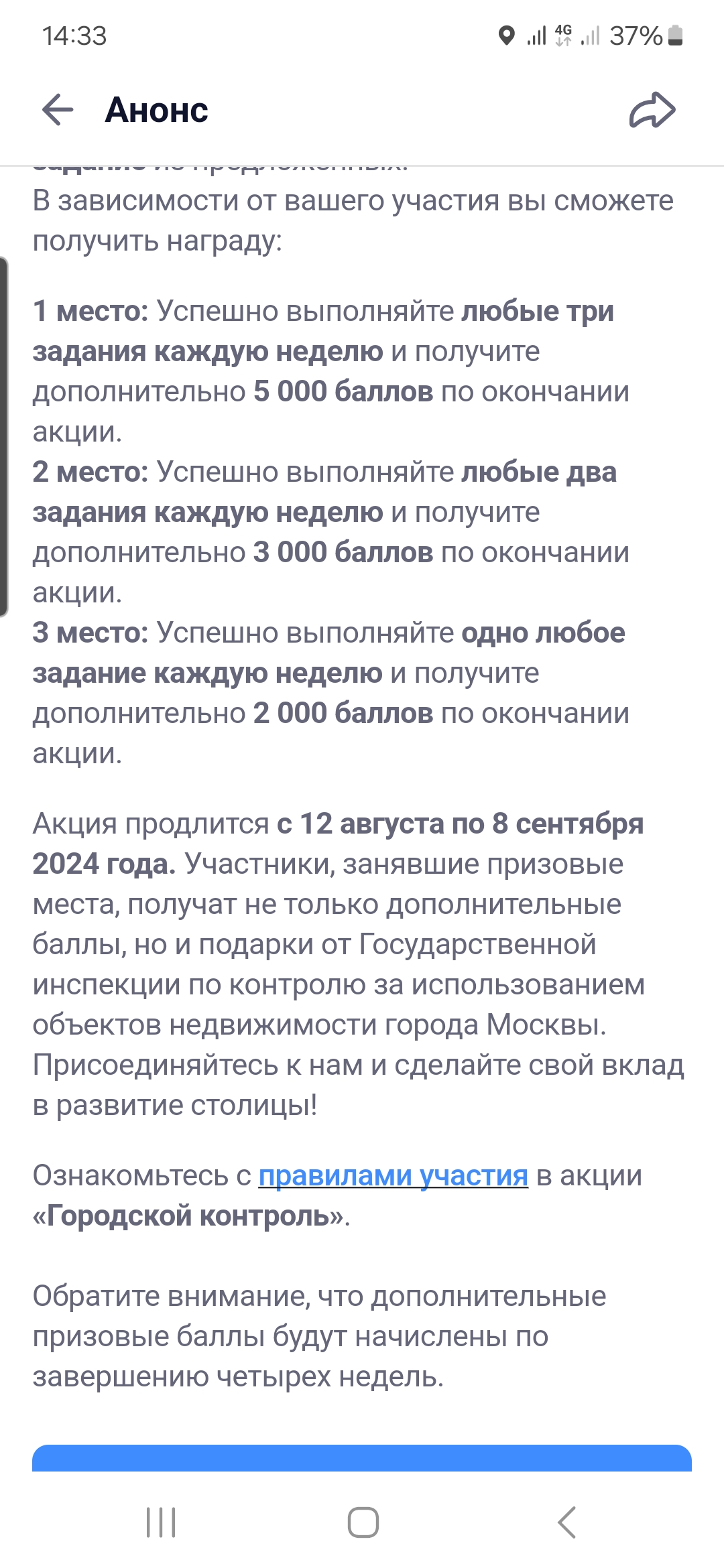Viewport: 724px width, 1568px height.
Task: Go back from the Анонс screen
Action: pos(58,110)
